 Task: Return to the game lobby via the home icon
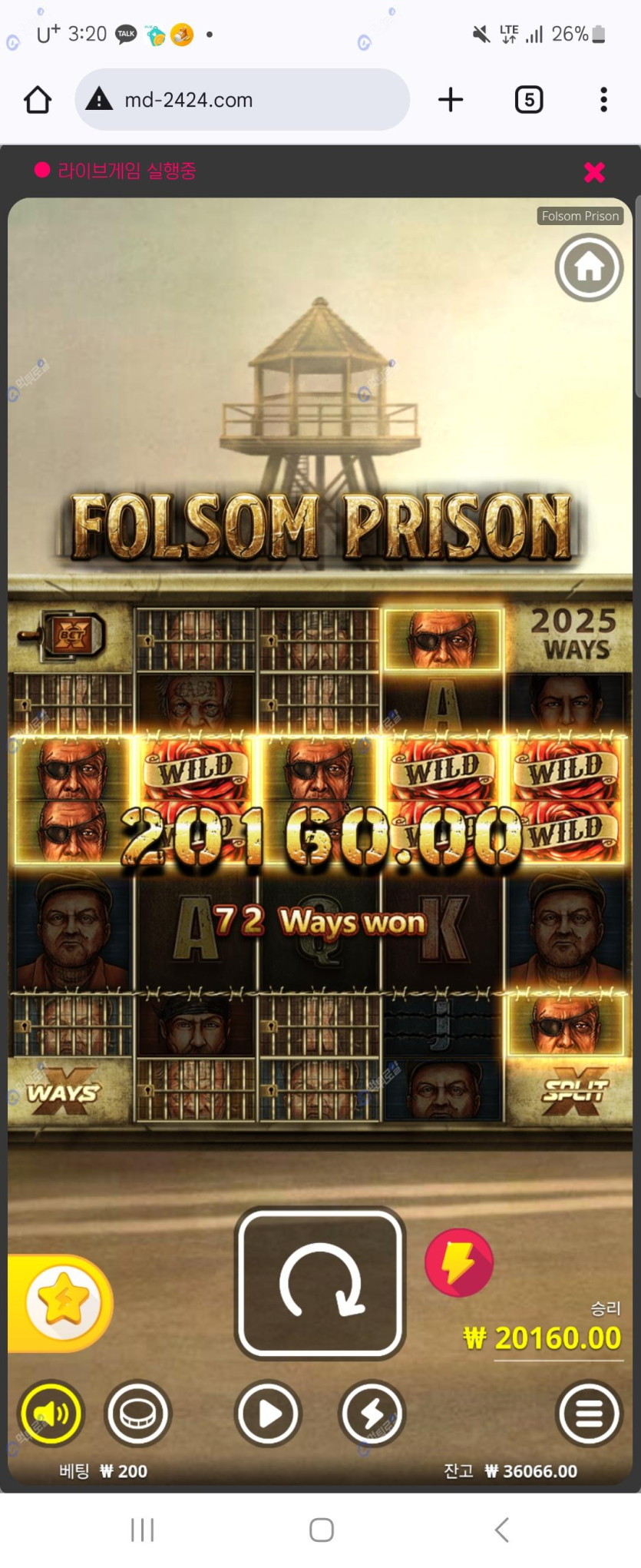(x=589, y=267)
